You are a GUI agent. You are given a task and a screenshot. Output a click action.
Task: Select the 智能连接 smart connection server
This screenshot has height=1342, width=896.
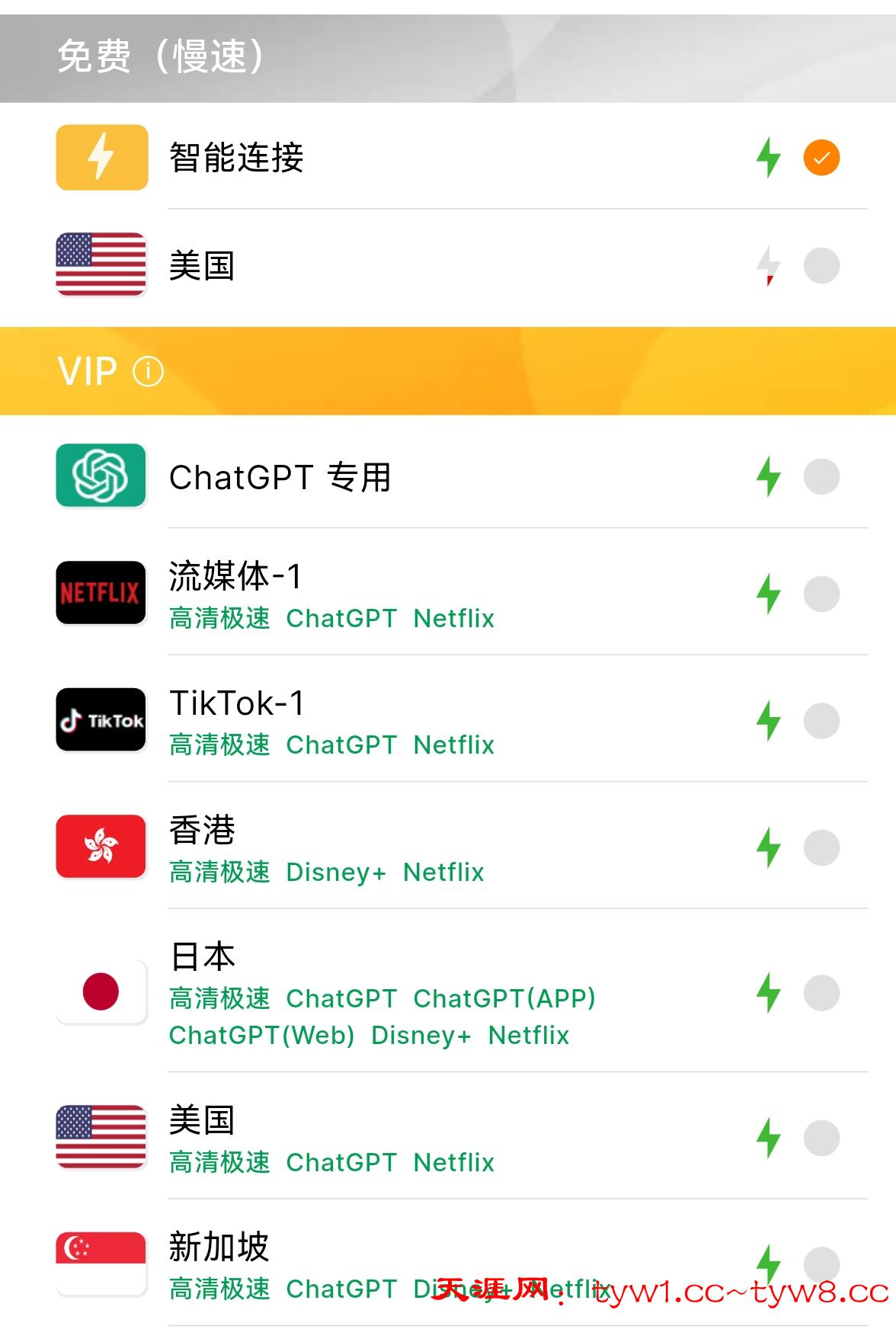coord(821,158)
